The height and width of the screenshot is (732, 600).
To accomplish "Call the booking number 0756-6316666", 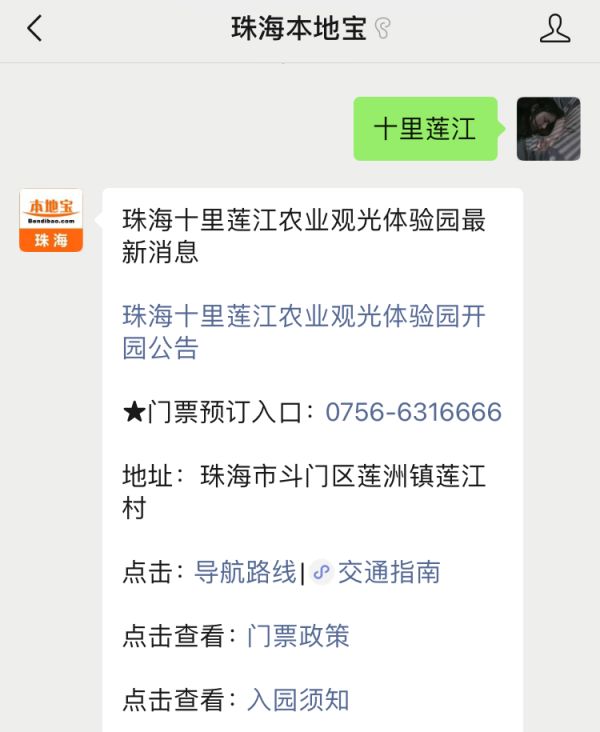I will pyautogui.click(x=413, y=412).
